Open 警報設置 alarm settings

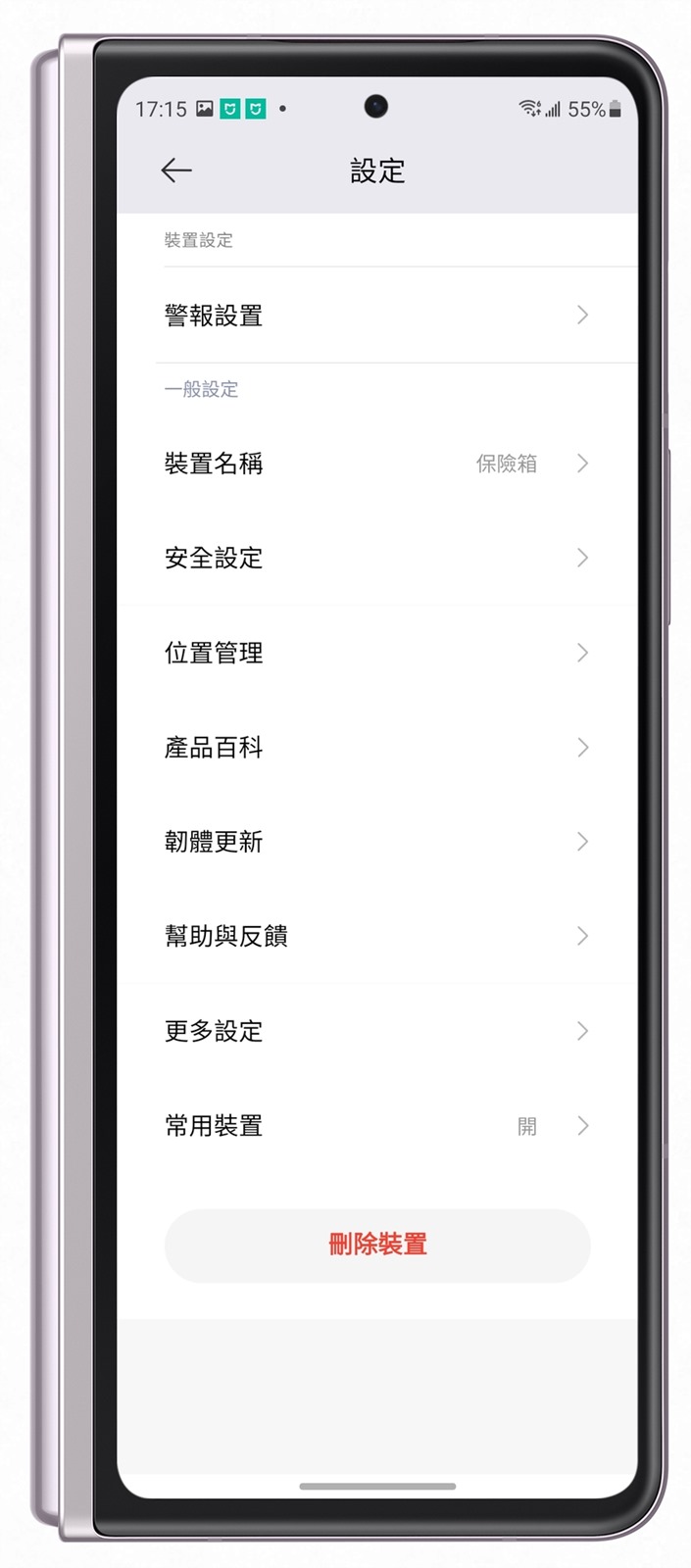pyautogui.click(x=376, y=316)
